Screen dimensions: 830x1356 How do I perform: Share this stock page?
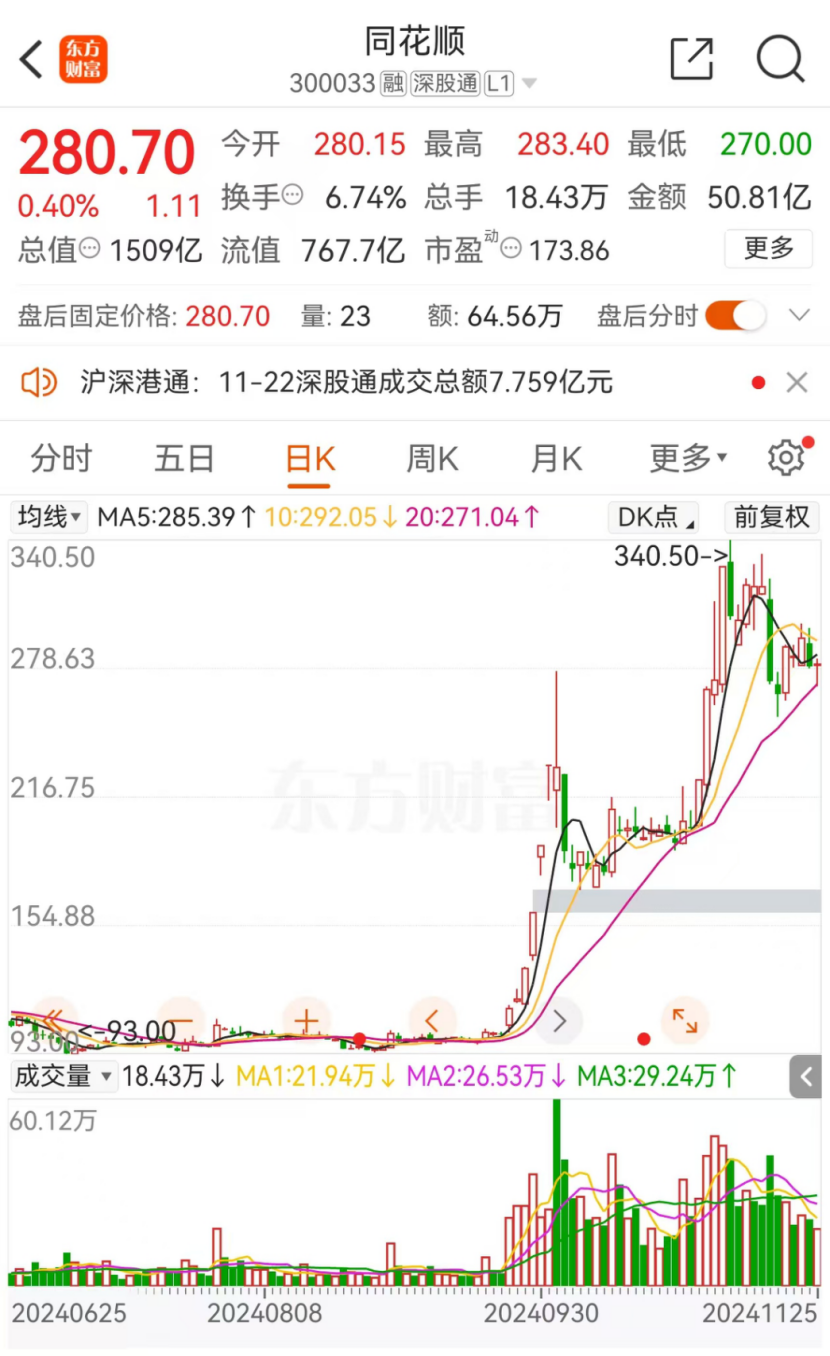[691, 59]
